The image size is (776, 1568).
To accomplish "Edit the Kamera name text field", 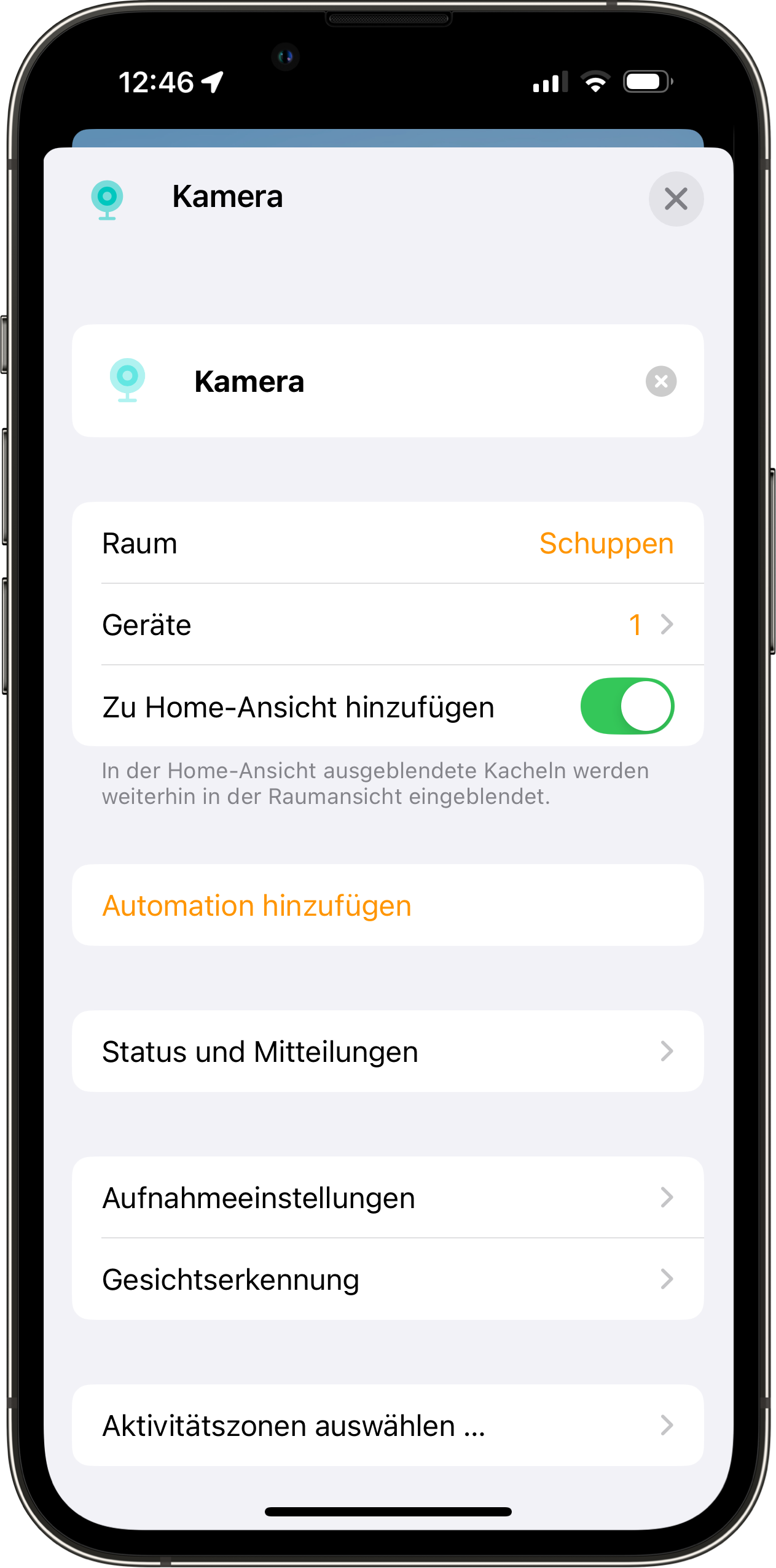I will coord(399,381).
